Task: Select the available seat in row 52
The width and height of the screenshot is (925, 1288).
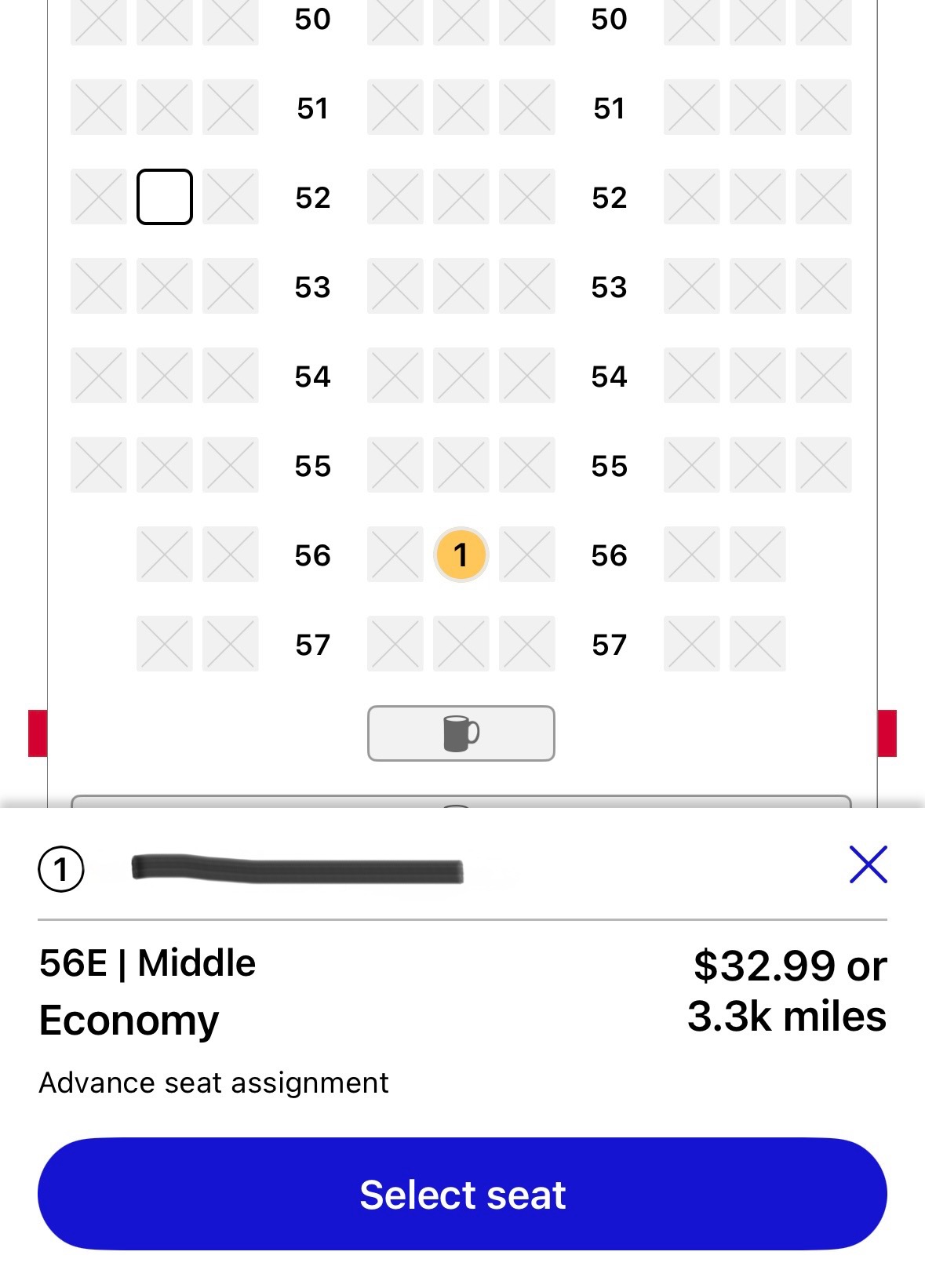Action: pyautogui.click(x=165, y=197)
